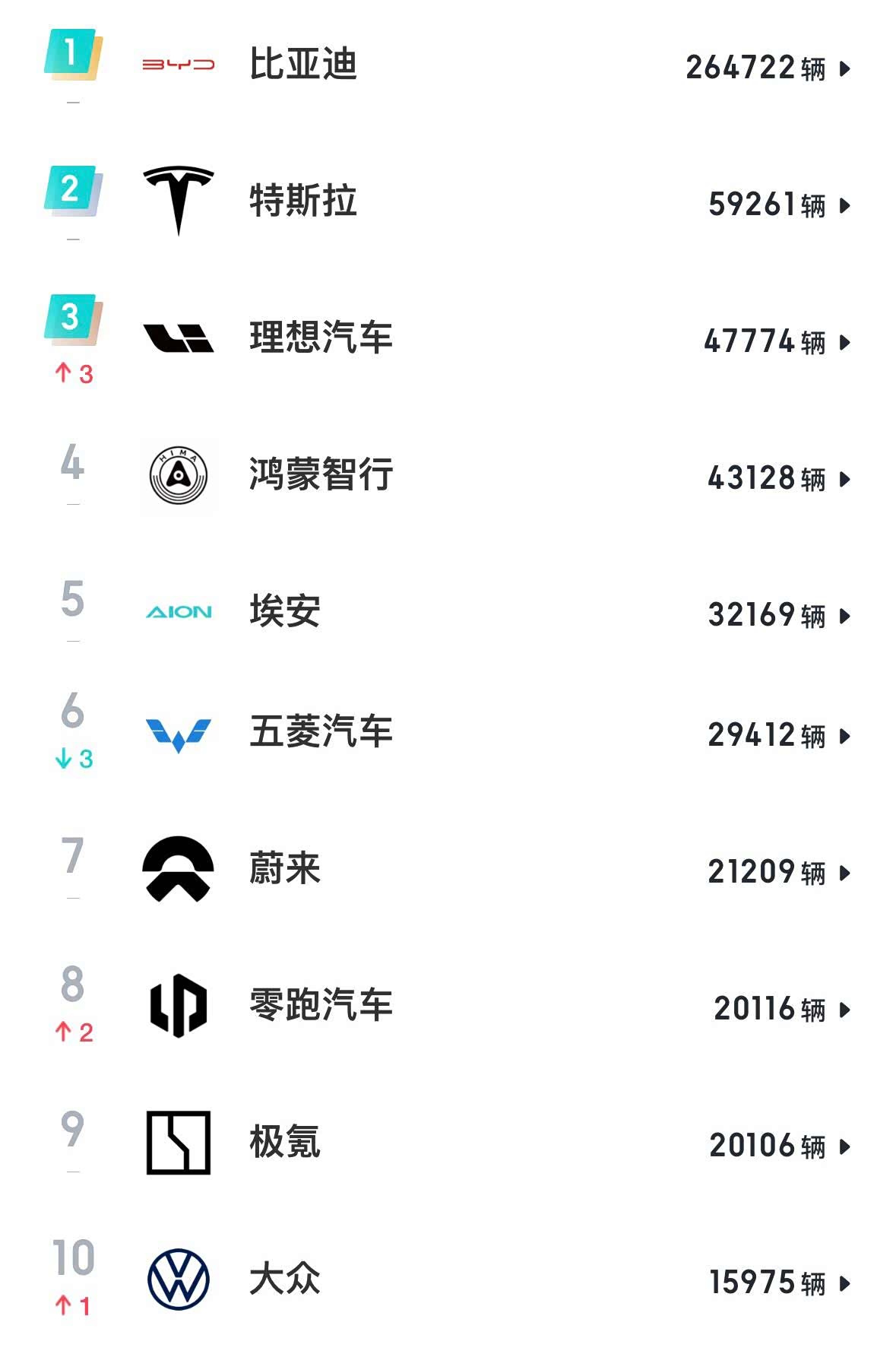The height and width of the screenshot is (1354, 896).
Task: Open the 理想汽车 row
Action: pyautogui.click(x=320, y=338)
